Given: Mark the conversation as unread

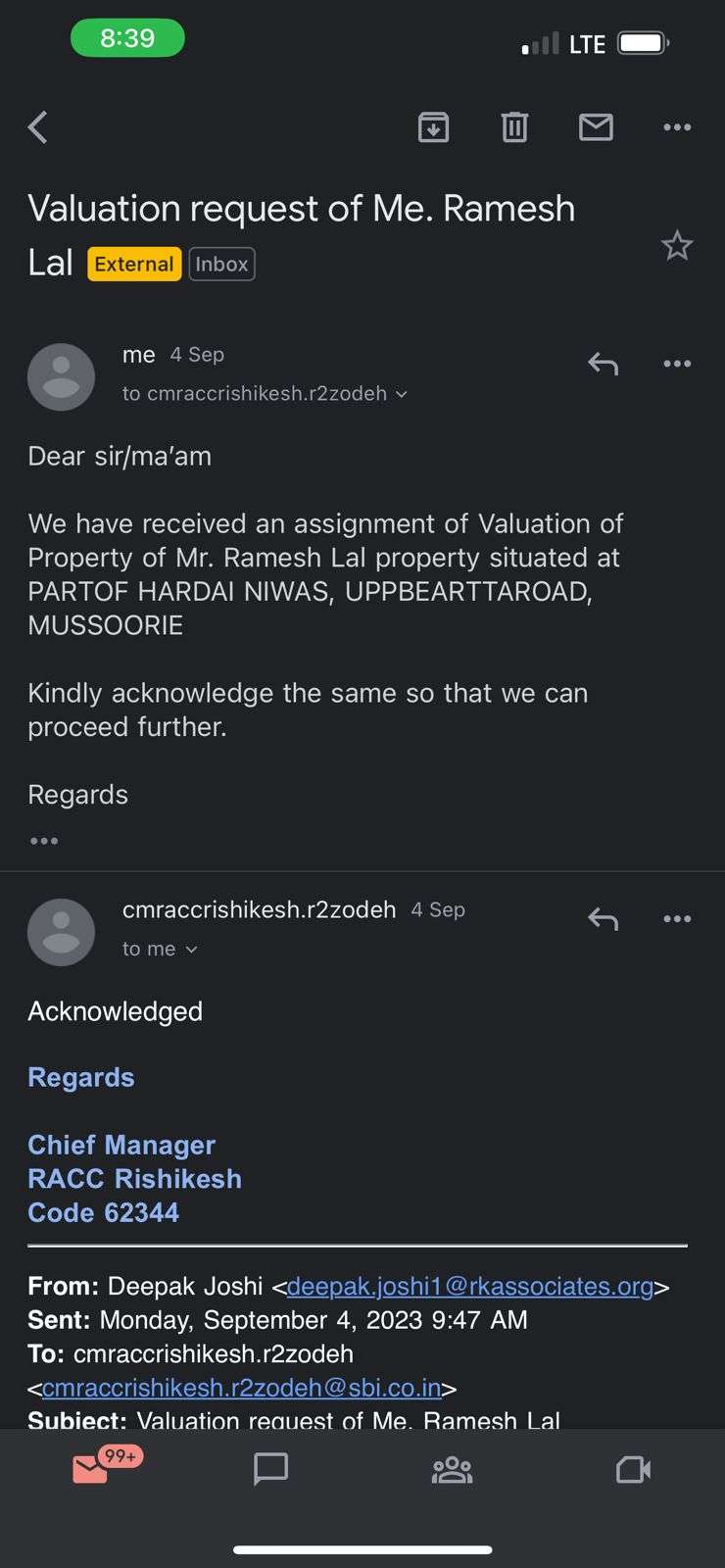Looking at the screenshot, I should 596,127.
